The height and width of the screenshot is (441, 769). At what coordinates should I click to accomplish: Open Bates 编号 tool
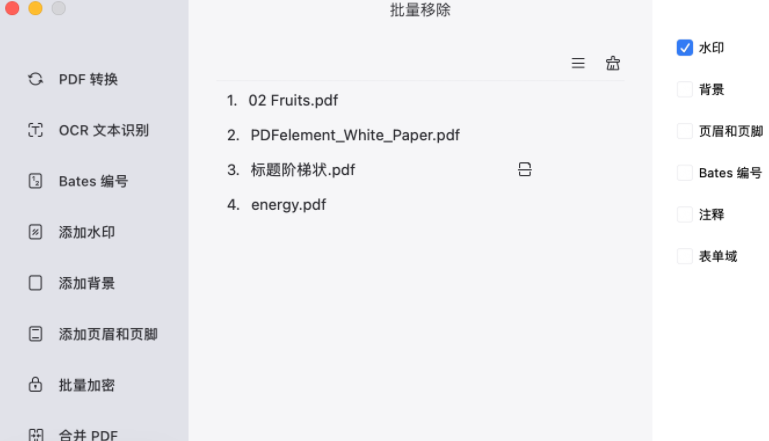point(93,181)
